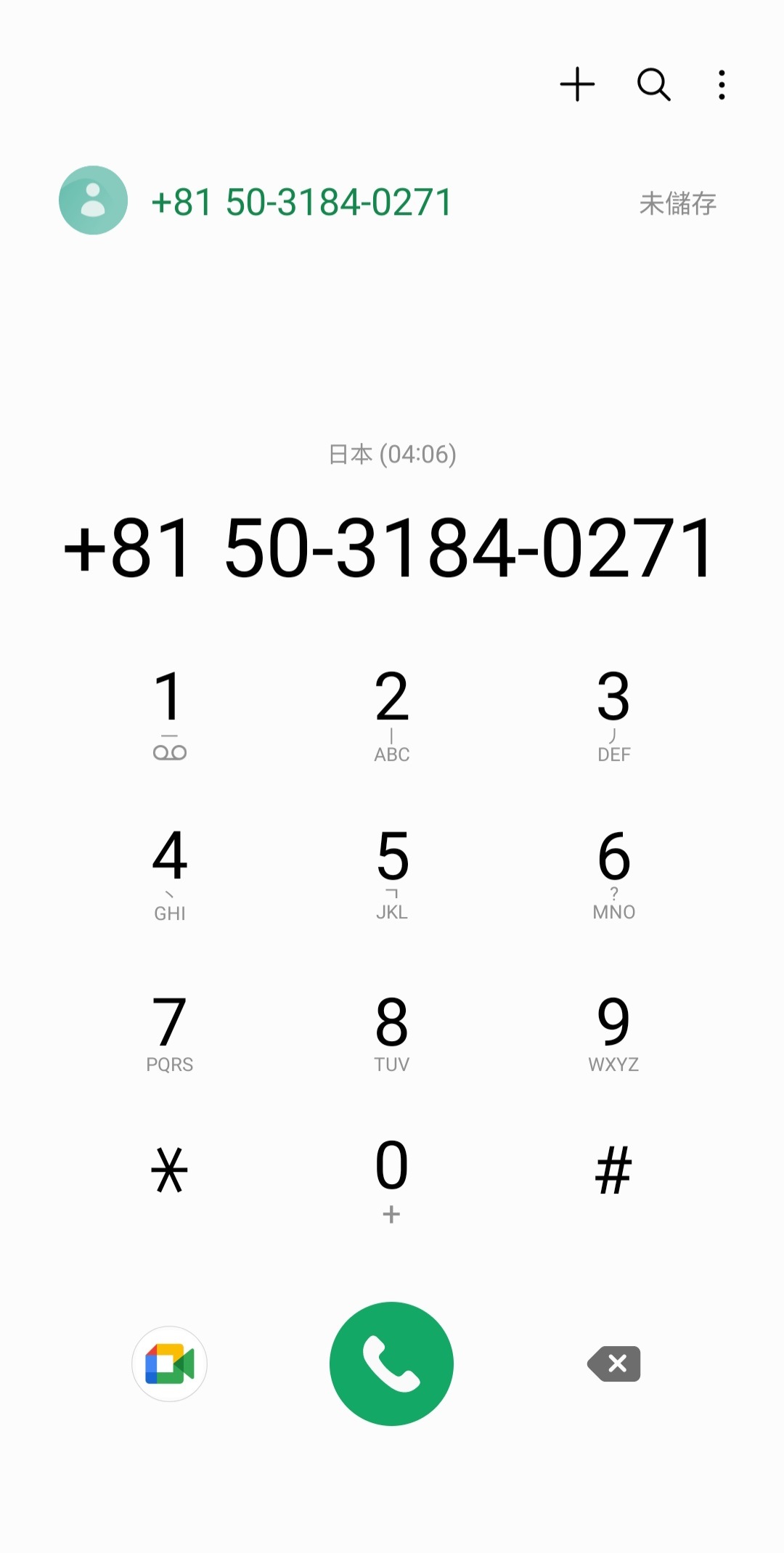Viewport: 784px width, 1553px height.
Task: Open the unsaved +81 50-3184-0271 entry
Action: (392, 201)
